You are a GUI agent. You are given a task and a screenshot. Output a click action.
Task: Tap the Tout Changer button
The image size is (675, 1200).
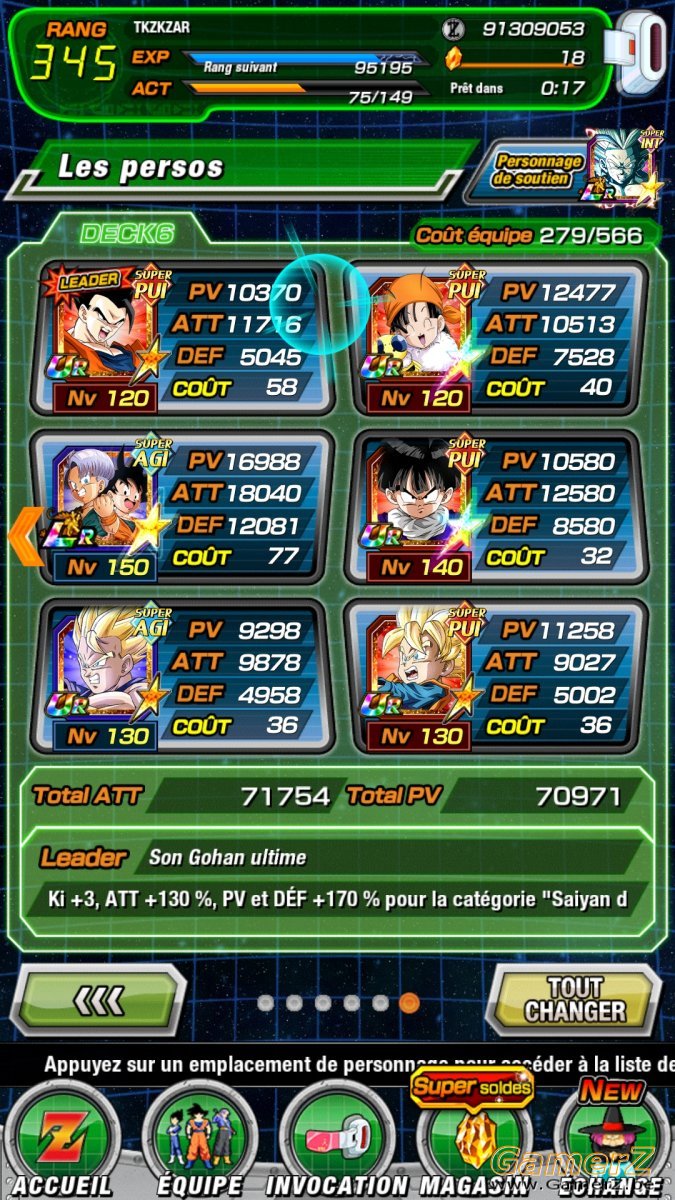[573, 999]
